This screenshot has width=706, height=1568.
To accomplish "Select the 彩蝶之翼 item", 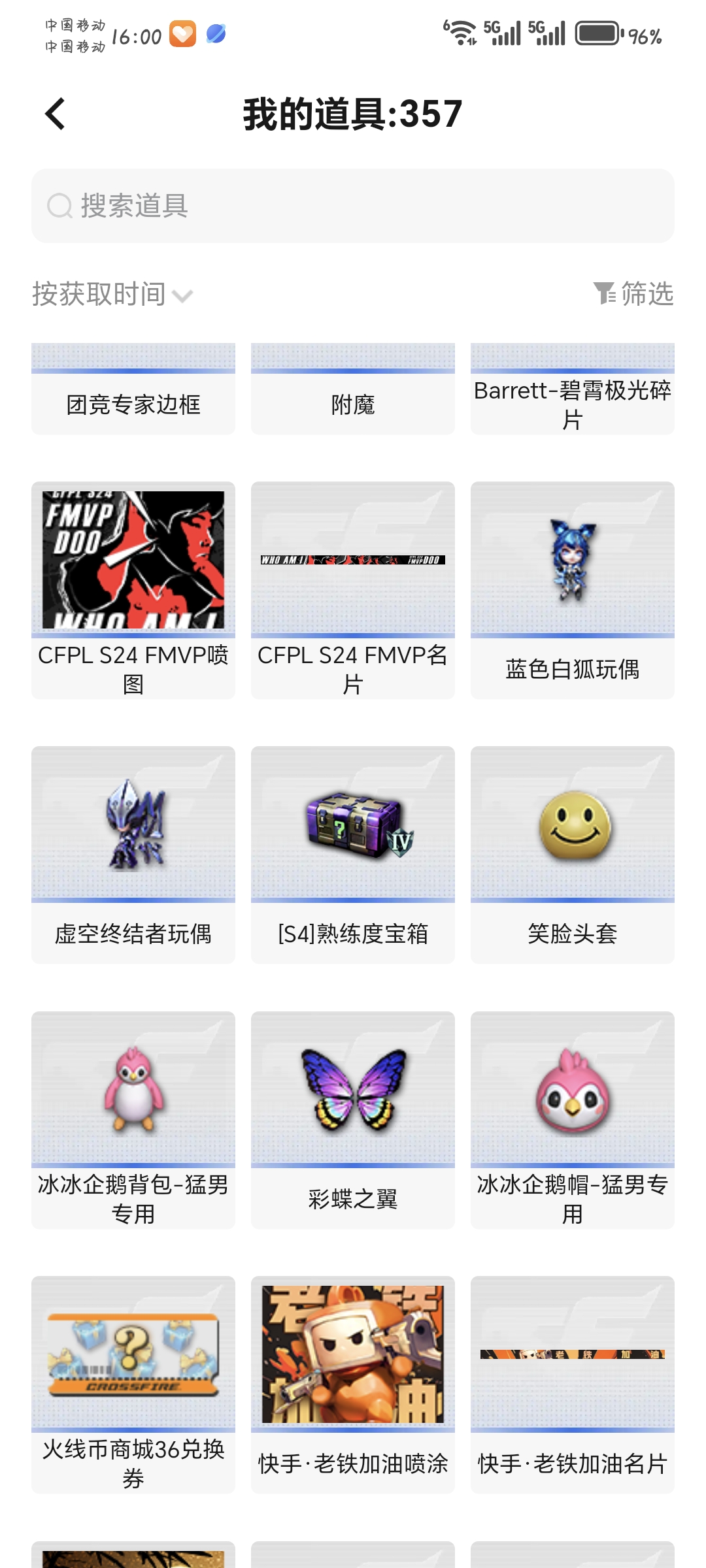I will [353, 1120].
